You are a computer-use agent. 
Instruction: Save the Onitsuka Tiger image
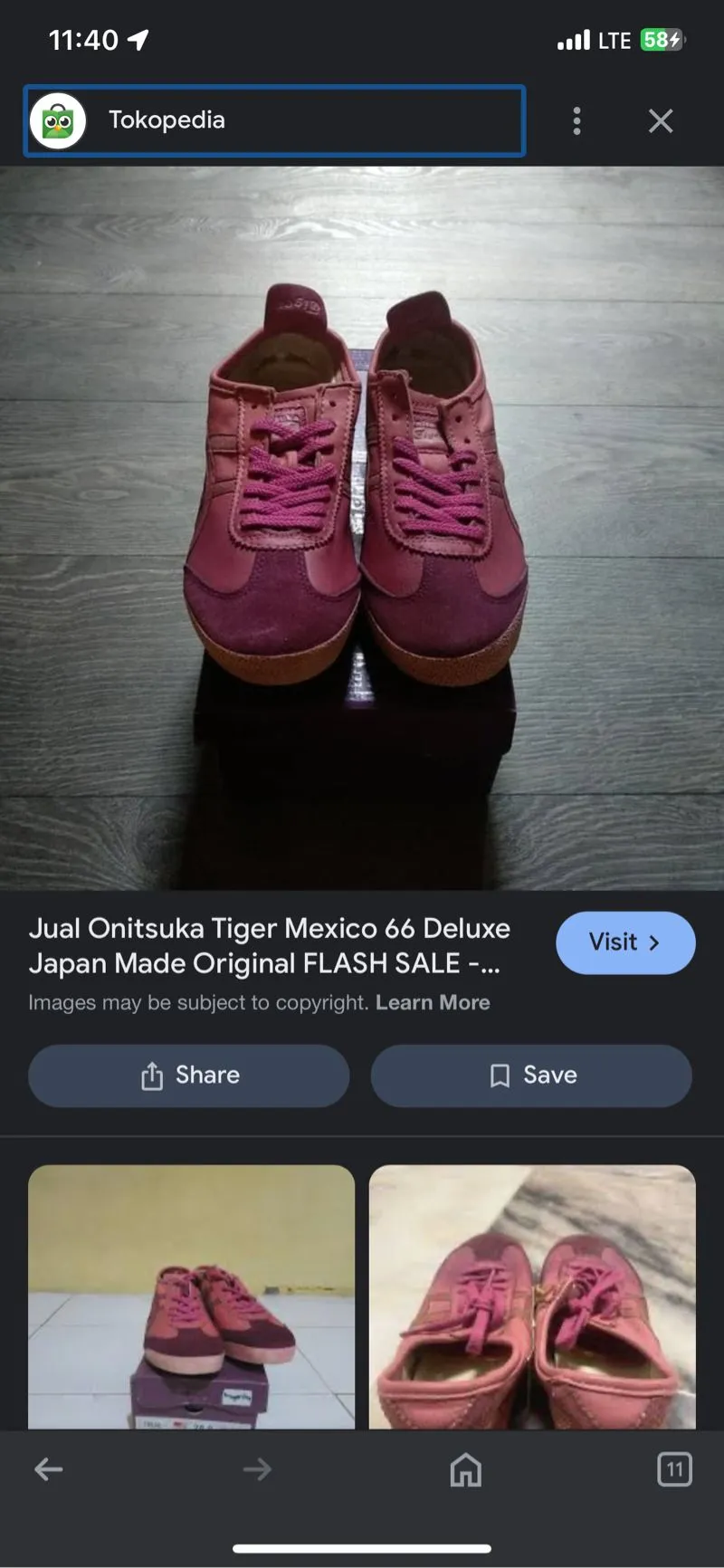(x=531, y=1076)
